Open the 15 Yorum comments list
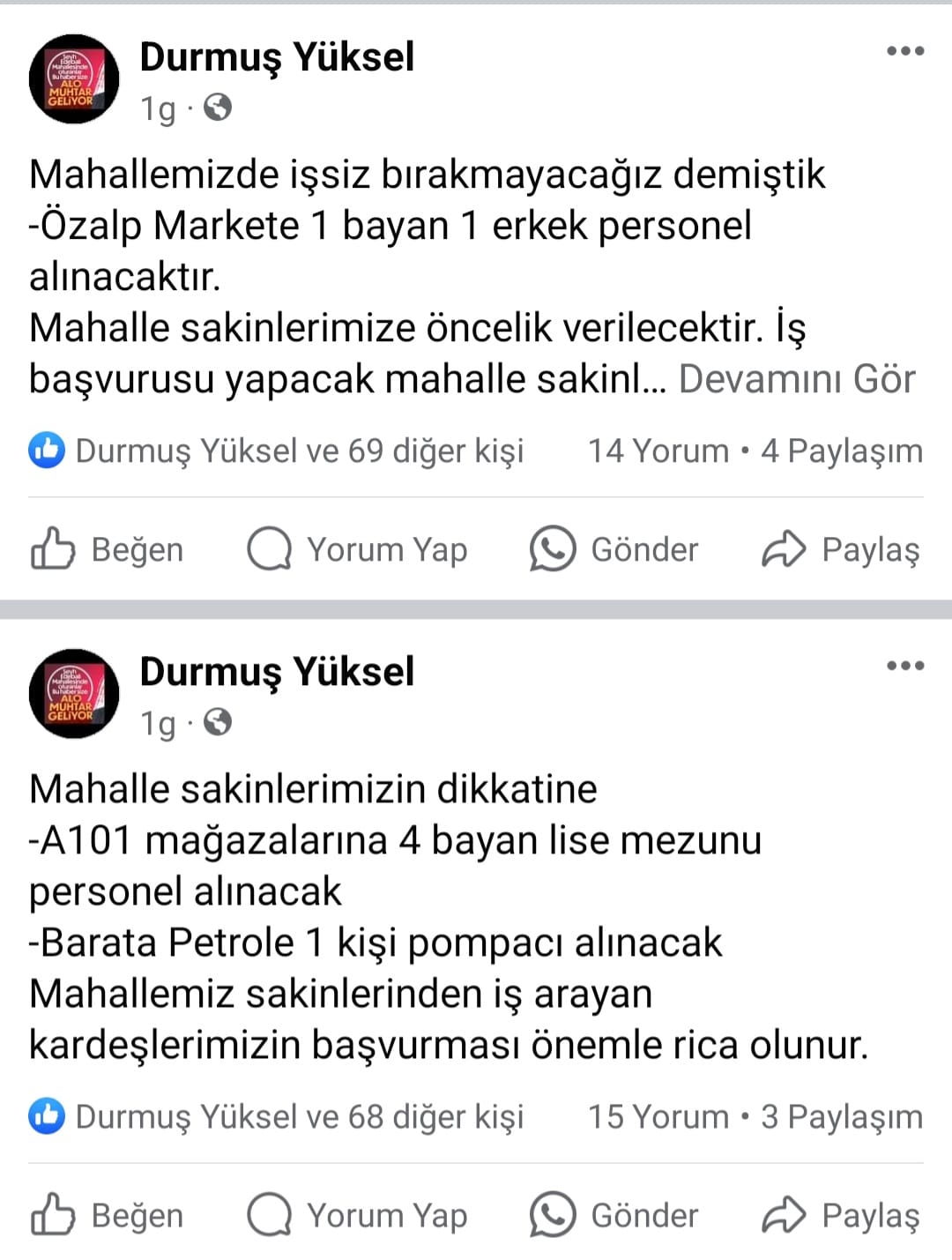This screenshot has height=1260, width=952. pyautogui.click(x=658, y=1116)
